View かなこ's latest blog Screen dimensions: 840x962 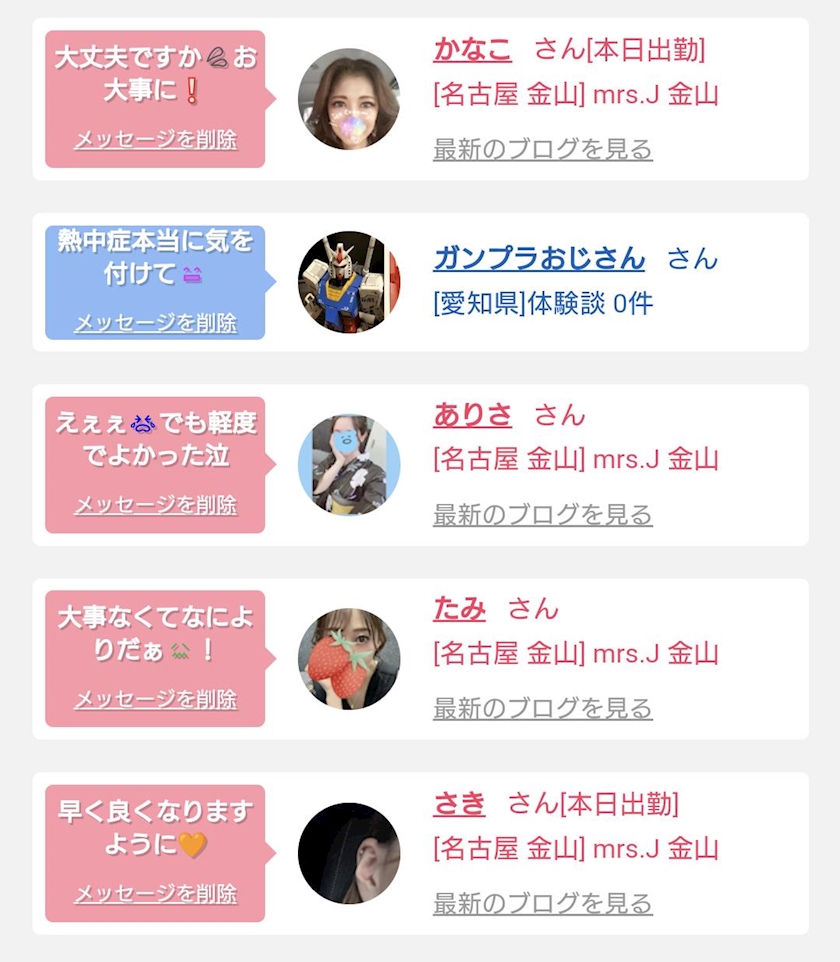tap(542, 150)
